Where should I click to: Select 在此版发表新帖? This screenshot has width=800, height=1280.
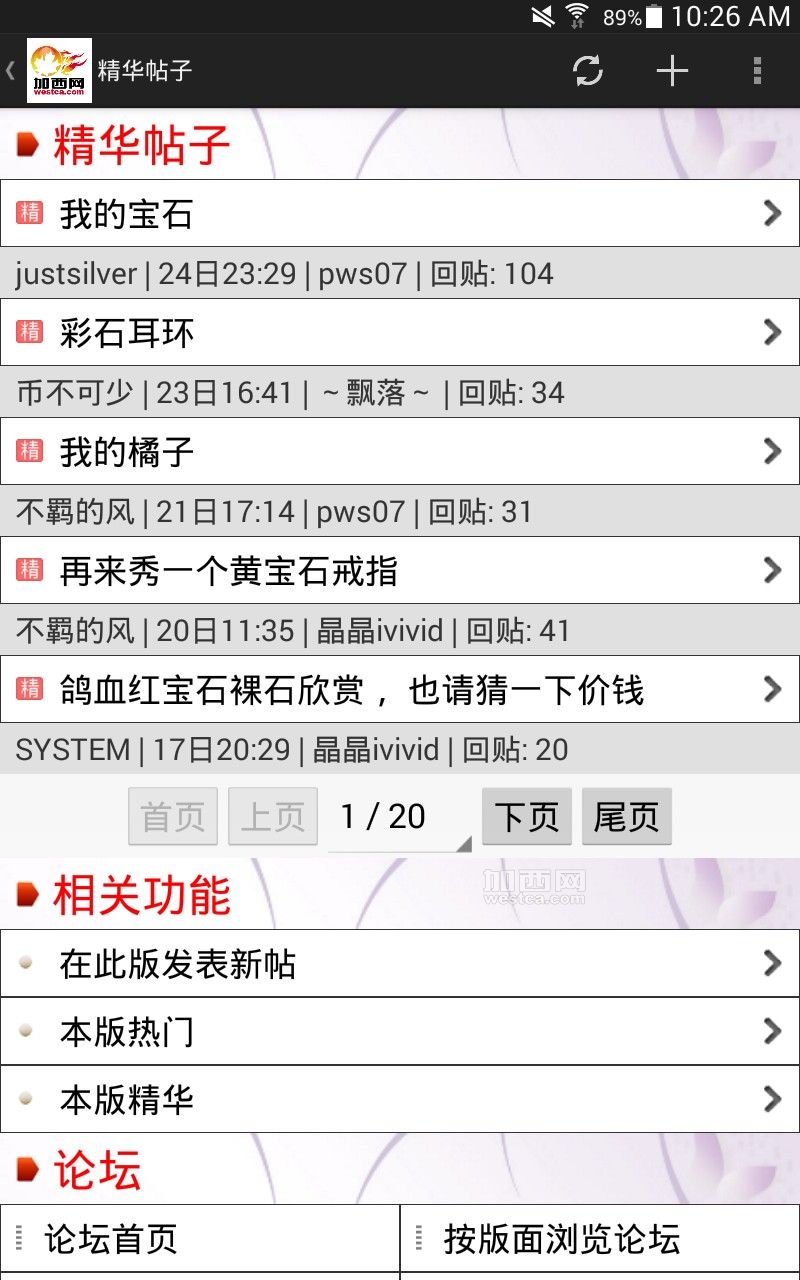coord(400,963)
